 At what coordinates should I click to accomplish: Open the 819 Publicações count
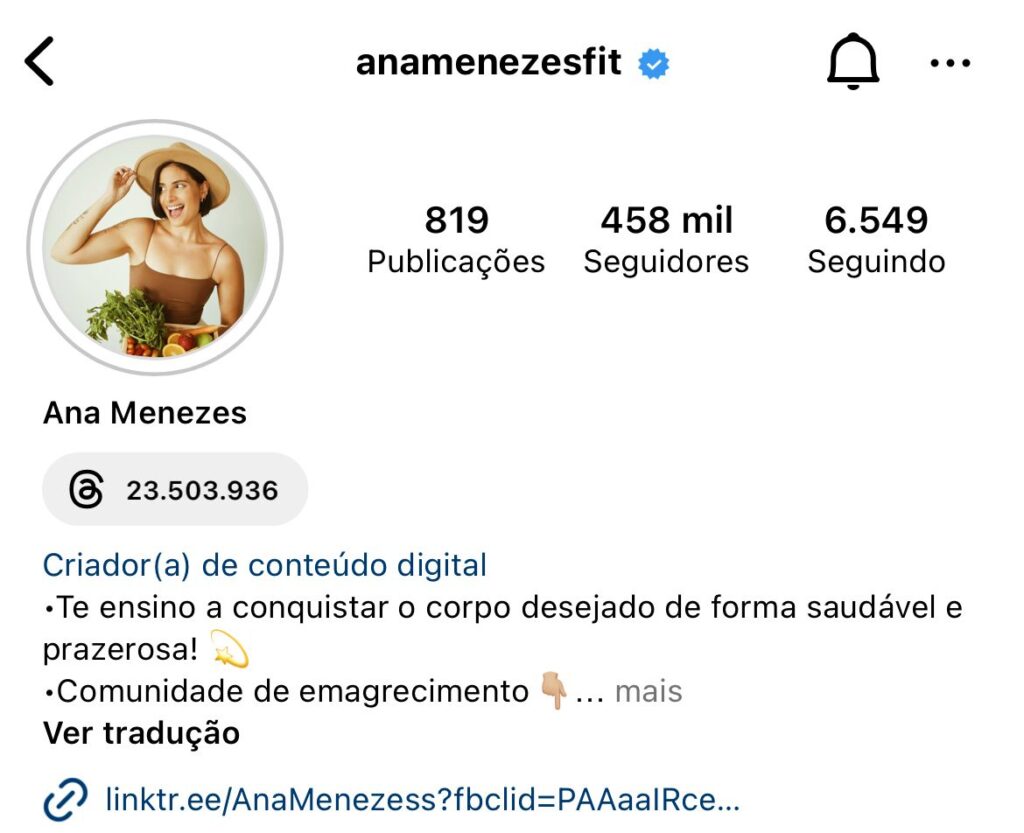456,240
